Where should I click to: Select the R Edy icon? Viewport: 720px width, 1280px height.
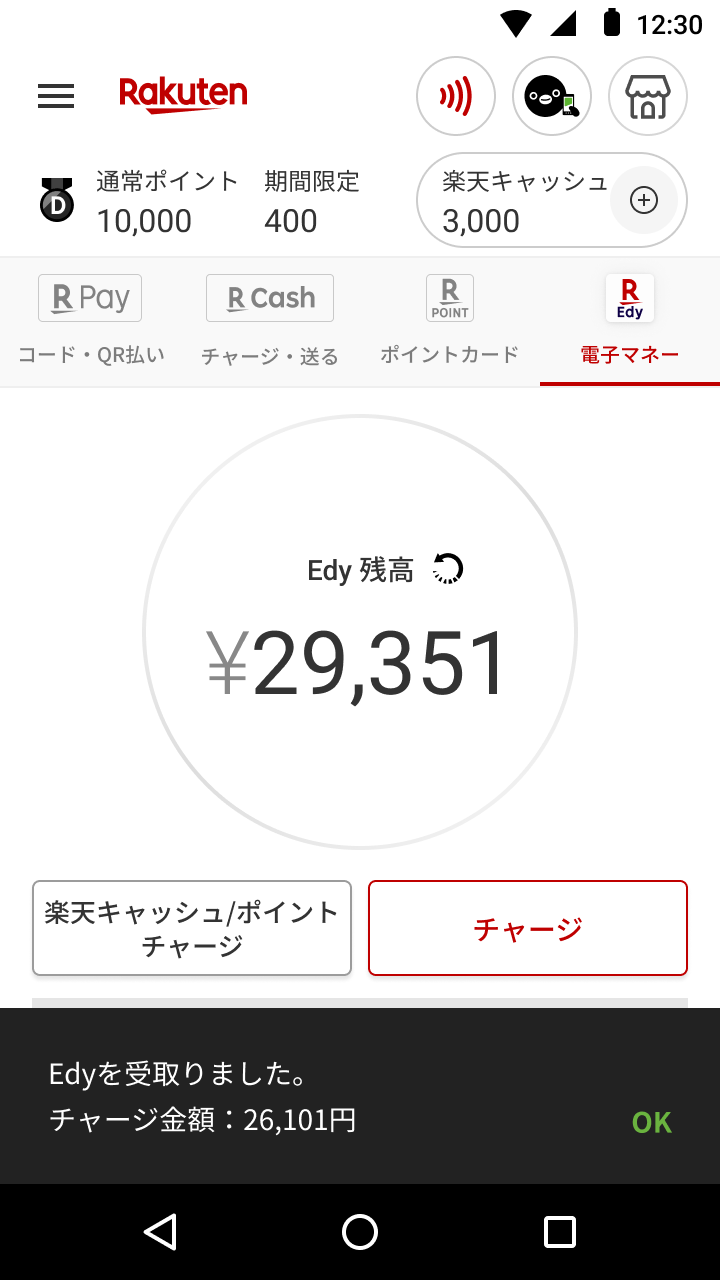coord(629,297)
